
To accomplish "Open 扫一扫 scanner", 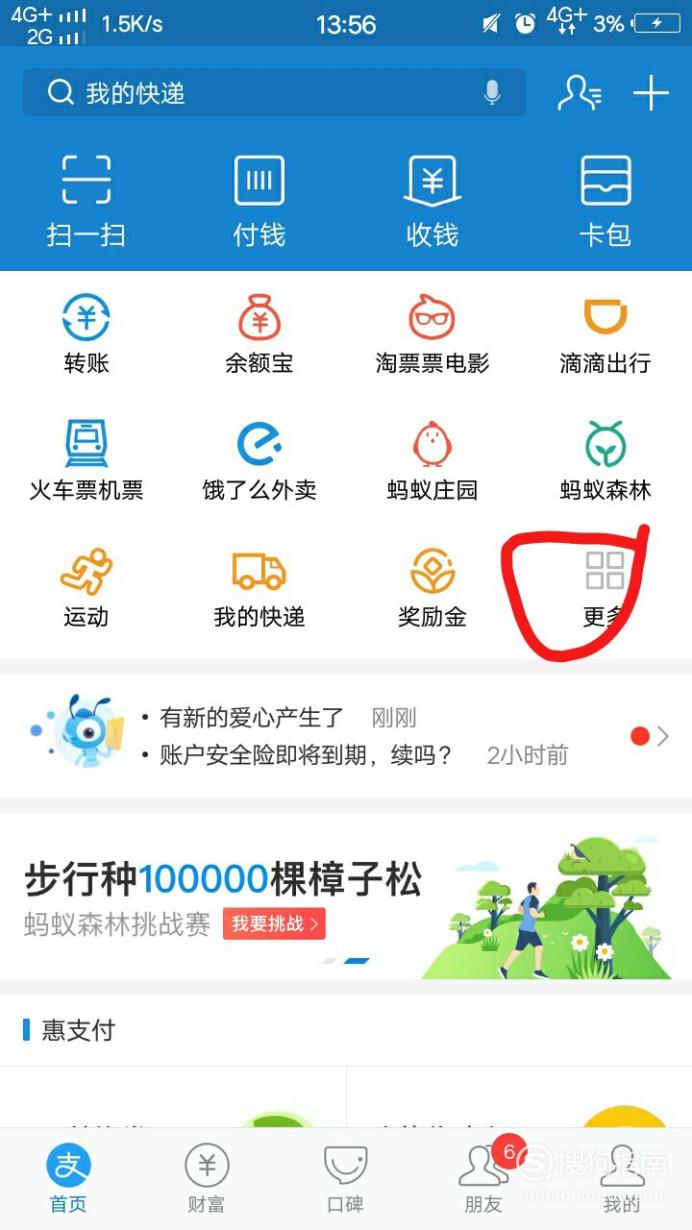I will [86, 201].
